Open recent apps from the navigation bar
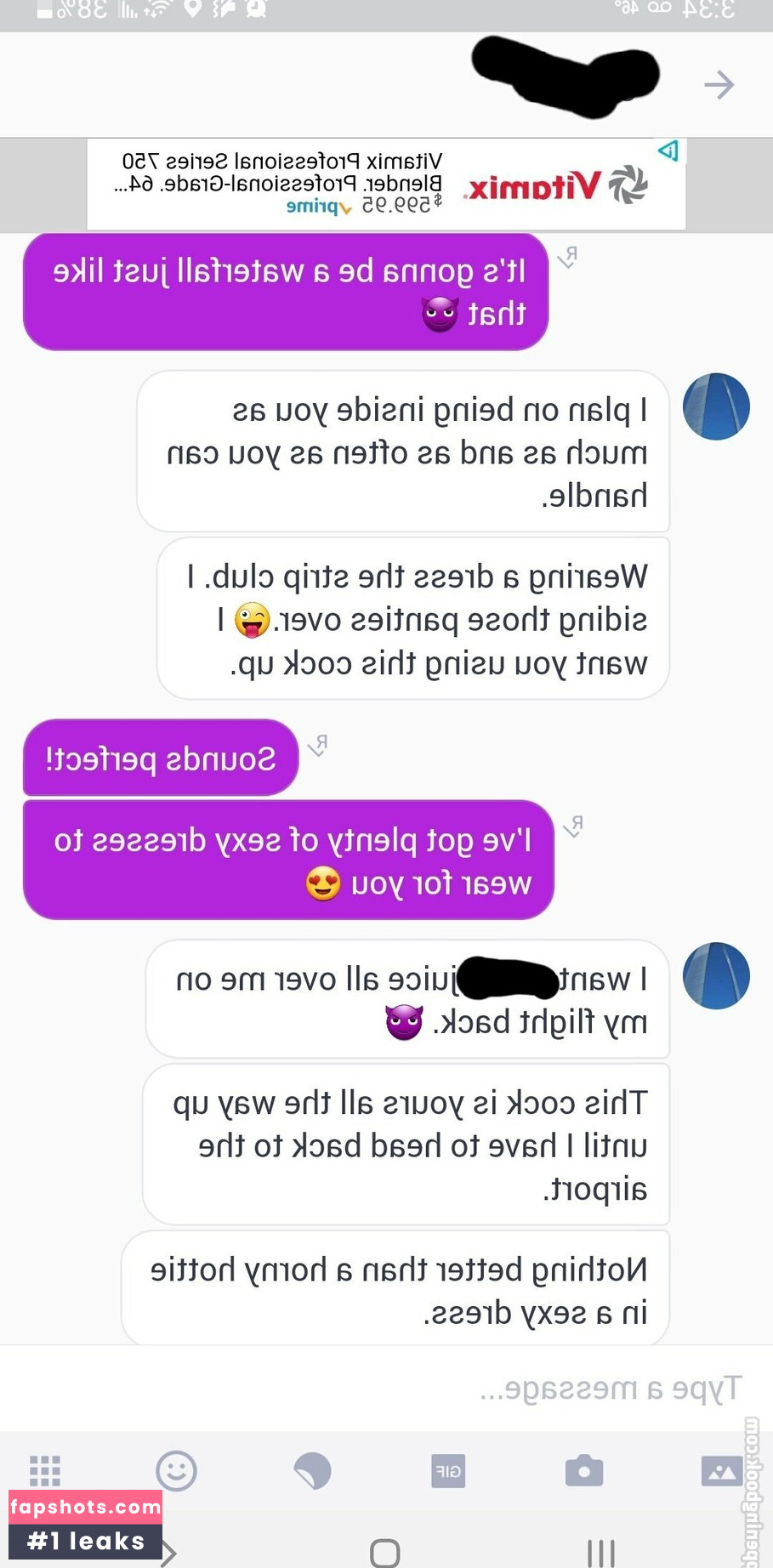 click(600, 1553)
